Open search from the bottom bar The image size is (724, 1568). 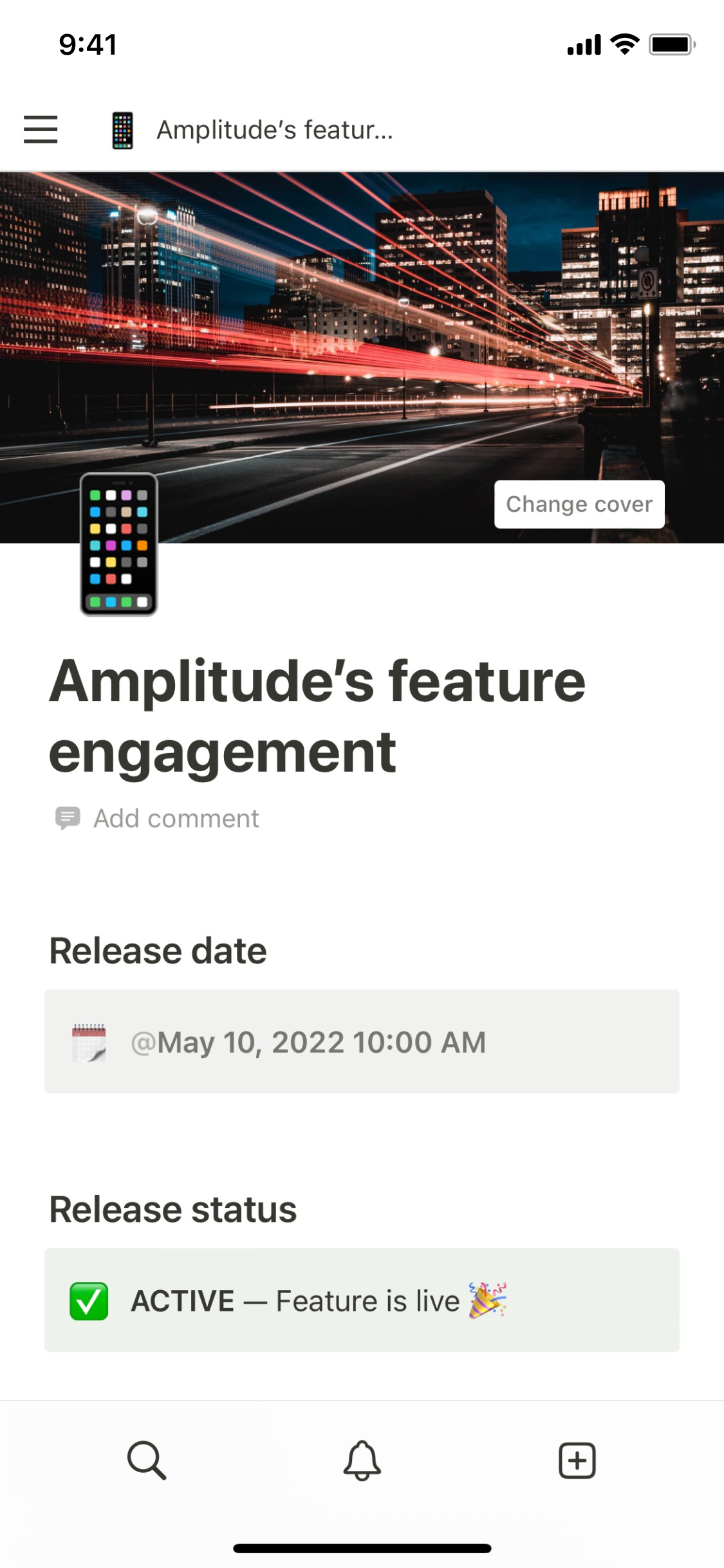147,1460
